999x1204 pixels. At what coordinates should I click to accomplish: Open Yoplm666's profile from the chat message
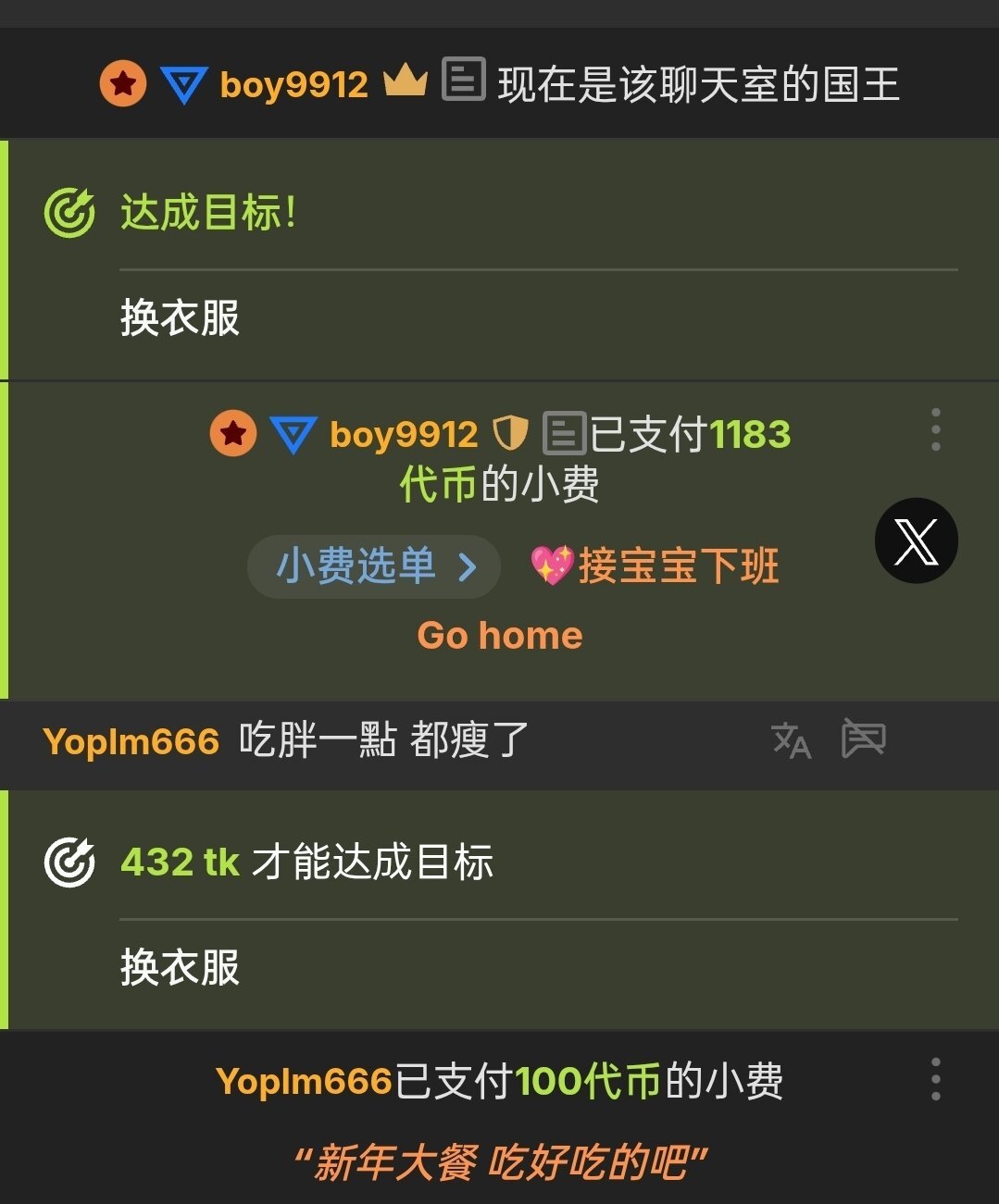131,741
